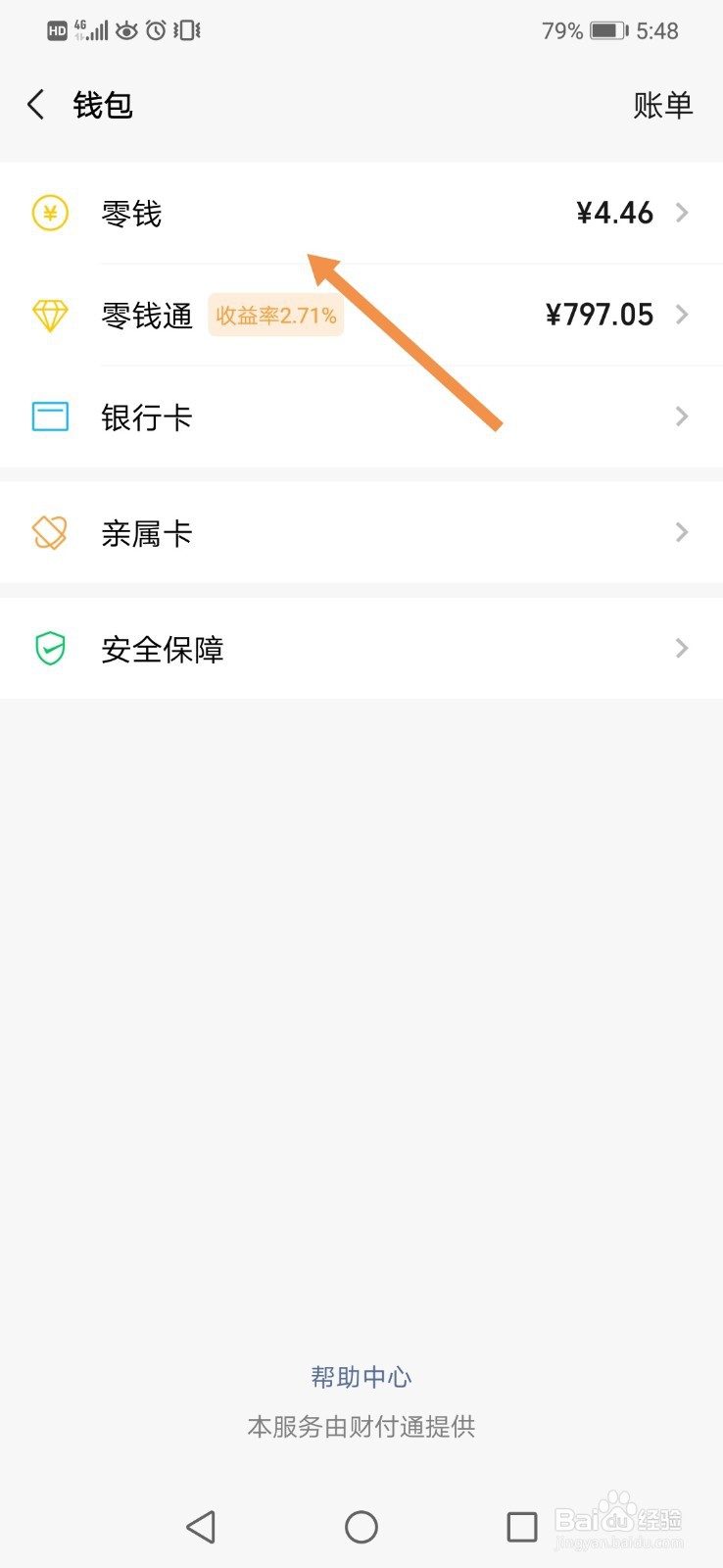View the ¥797.05 balance amount

600,315
